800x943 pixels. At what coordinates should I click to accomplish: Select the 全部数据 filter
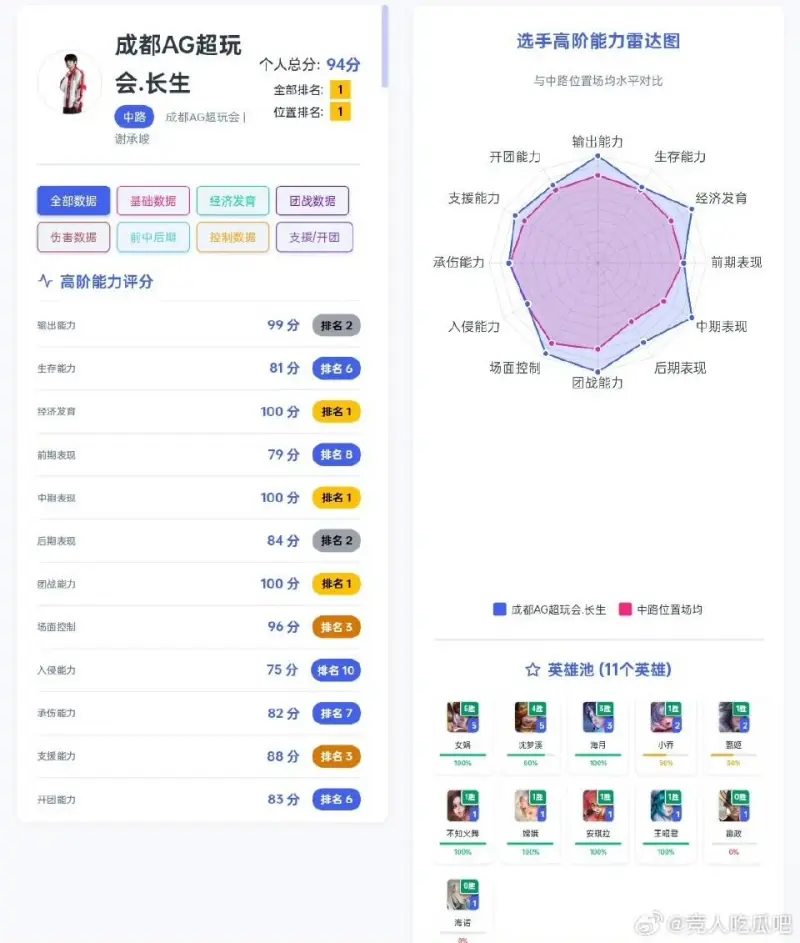click(73, 201)
